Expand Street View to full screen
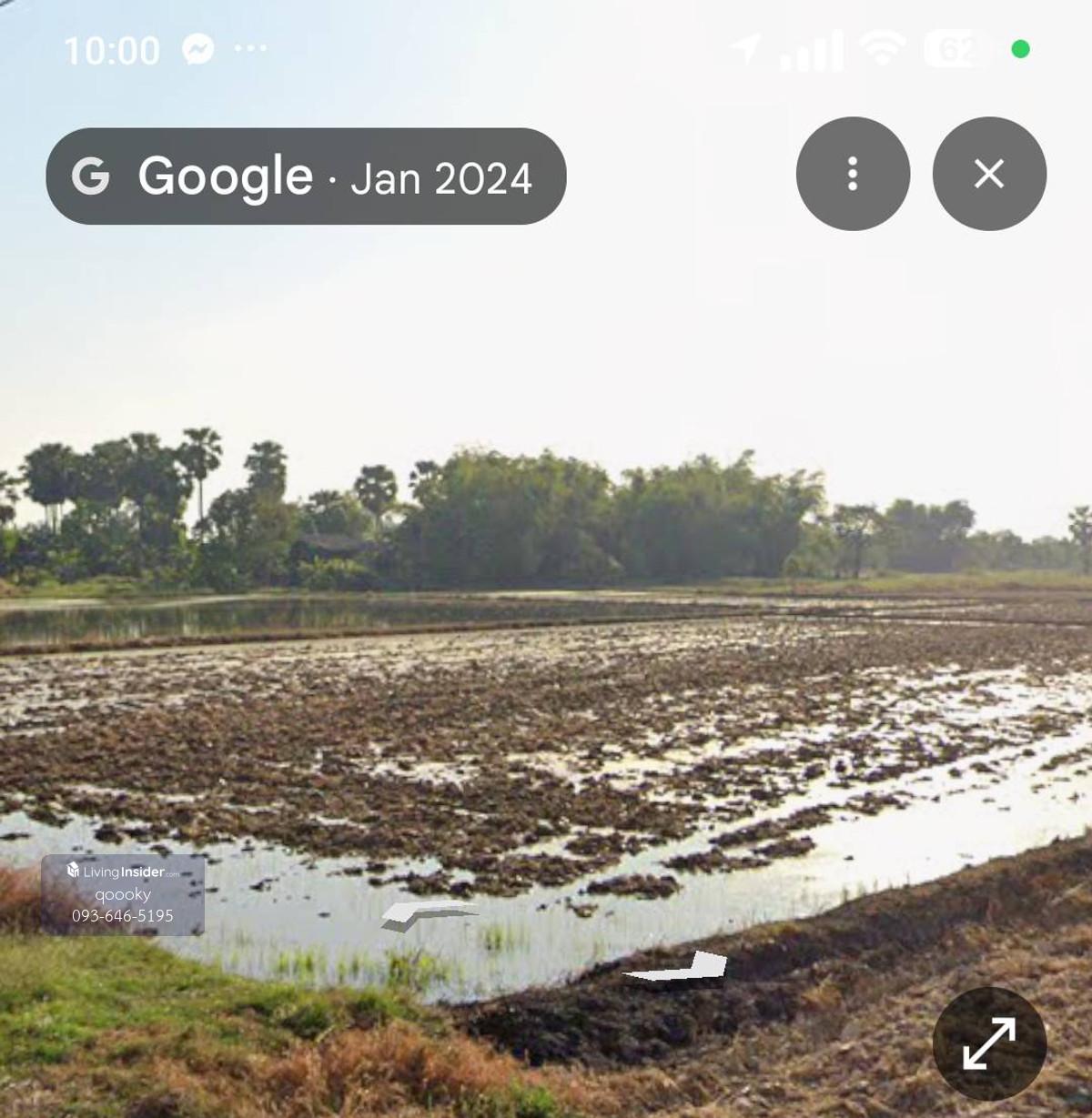The width and height of the screenshot is (1092, 1118). pyautogui.click(x=989, y=1043)
